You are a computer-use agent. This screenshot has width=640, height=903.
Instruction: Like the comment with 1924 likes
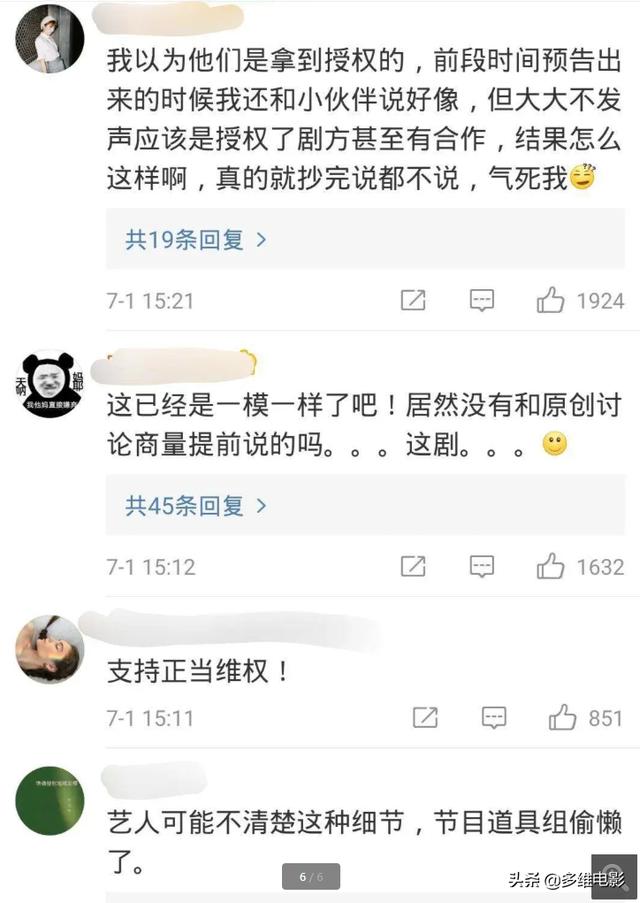click(551, 300)
